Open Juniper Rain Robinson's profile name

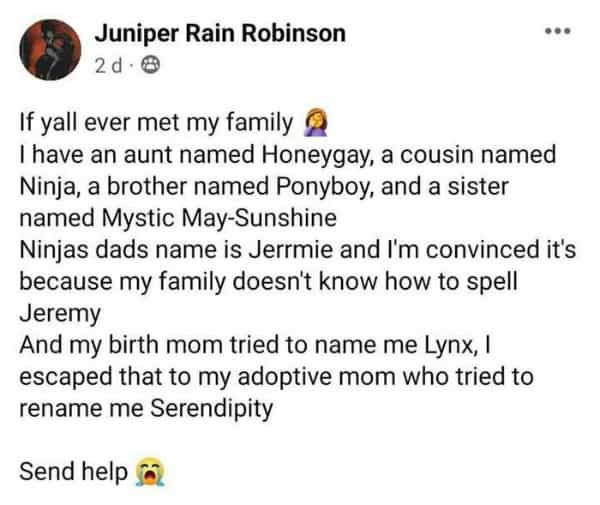coord(219,33)
